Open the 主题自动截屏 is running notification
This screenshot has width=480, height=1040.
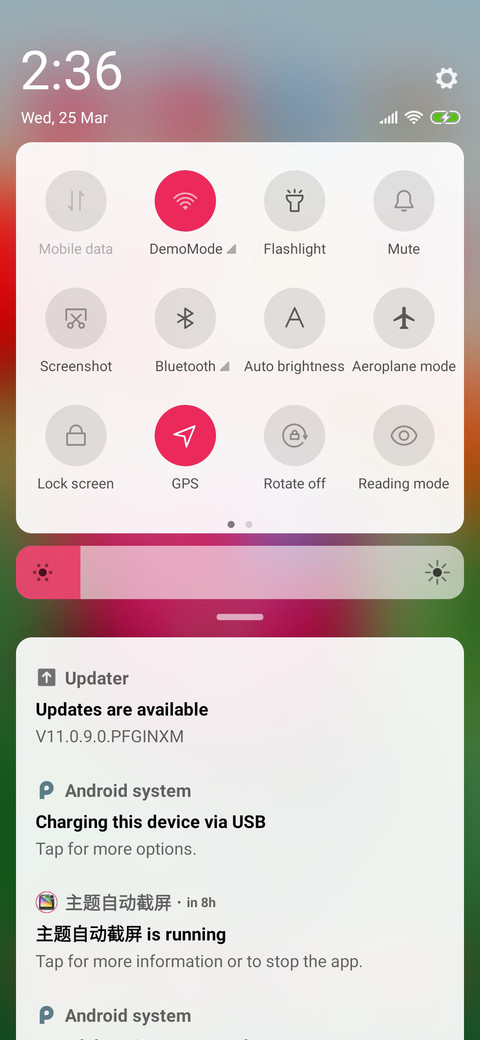240,933
